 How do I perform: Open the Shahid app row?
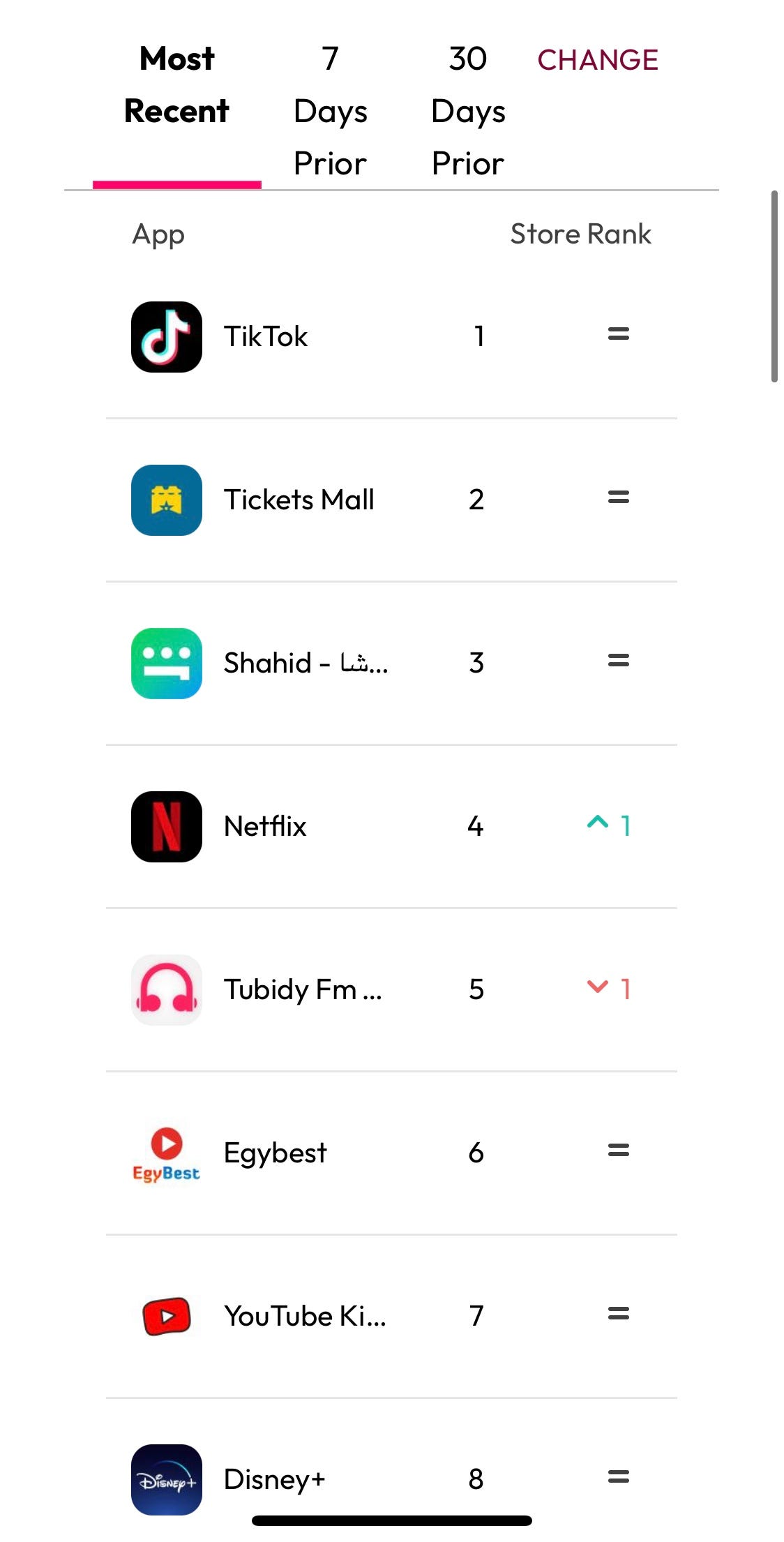(391, 664)
